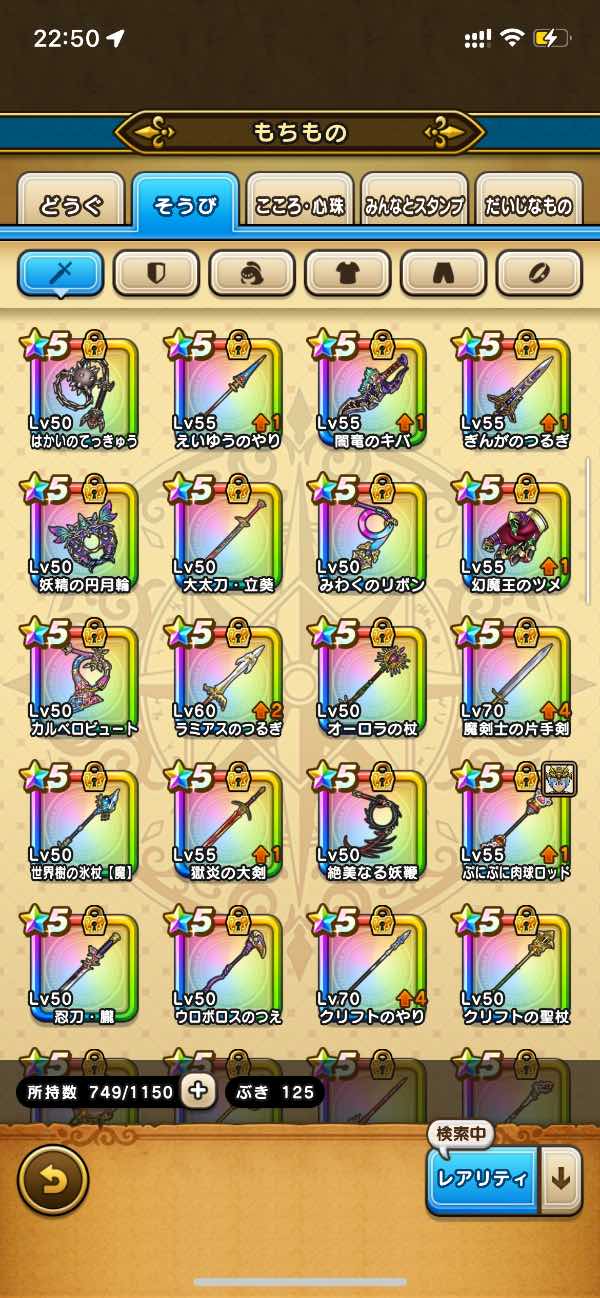Go back with the return arrow

click(53, 1180)
